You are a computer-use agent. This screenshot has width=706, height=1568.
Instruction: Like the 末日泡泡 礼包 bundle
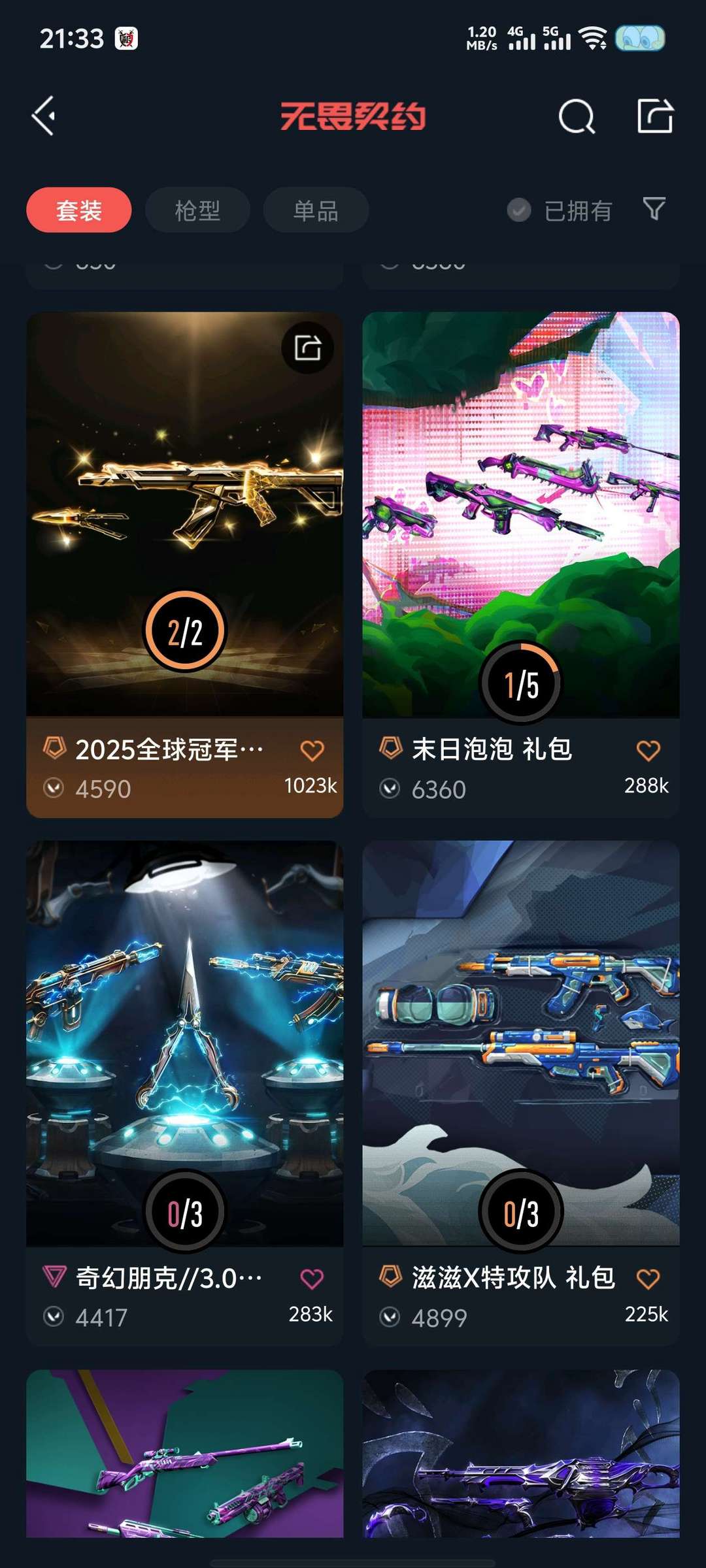click(x=648, y=751)
